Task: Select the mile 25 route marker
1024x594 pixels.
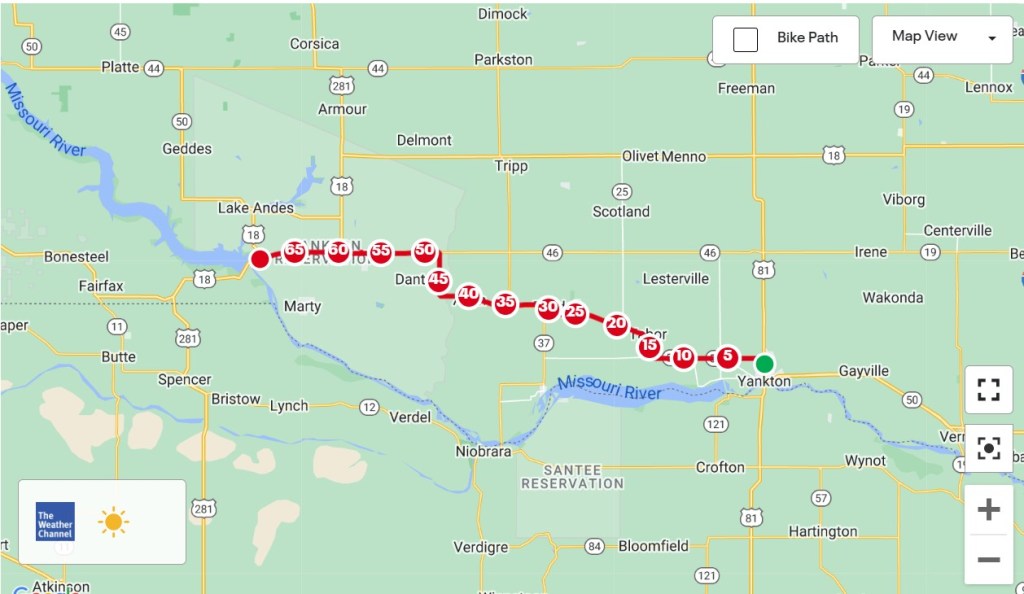Action: click(575, 313)
